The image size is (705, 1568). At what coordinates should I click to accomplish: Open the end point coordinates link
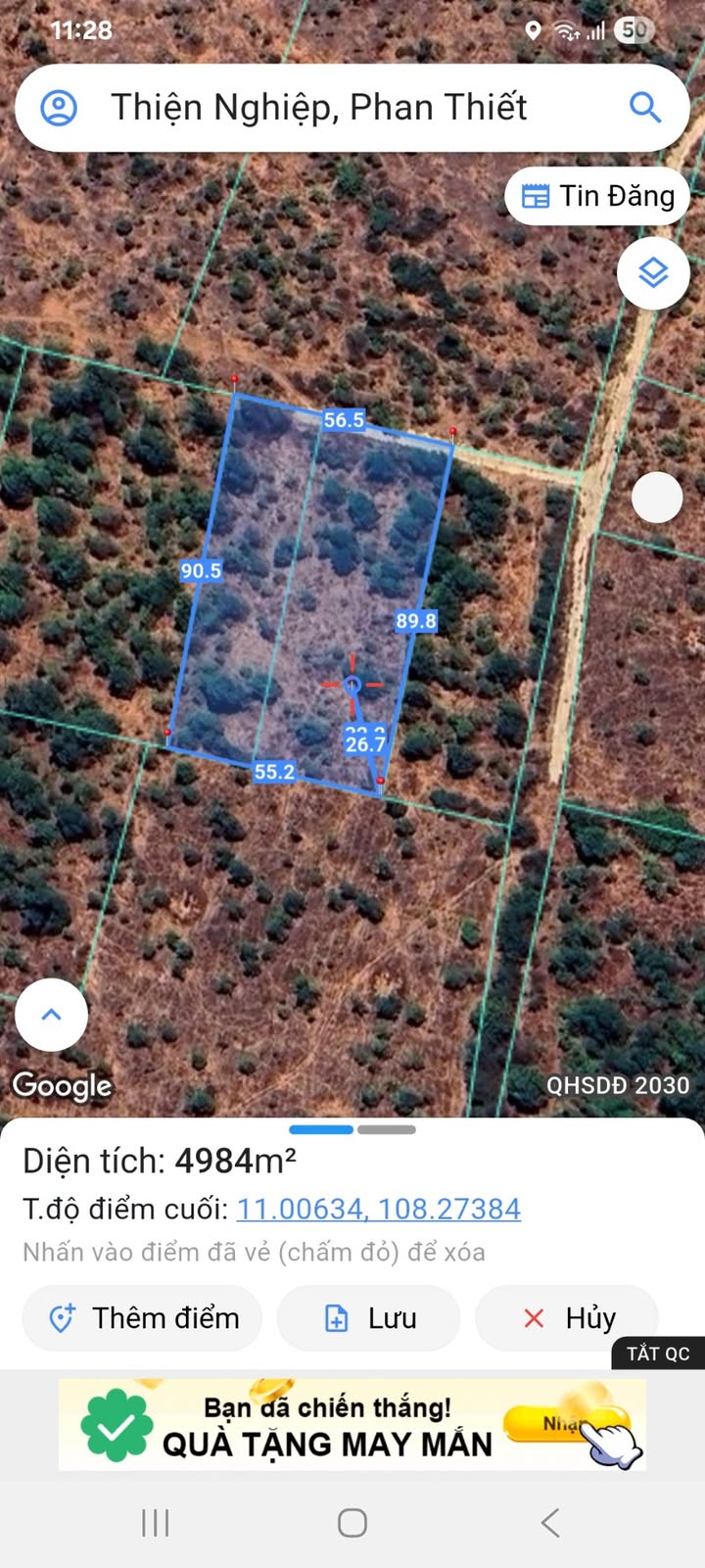378,1209
